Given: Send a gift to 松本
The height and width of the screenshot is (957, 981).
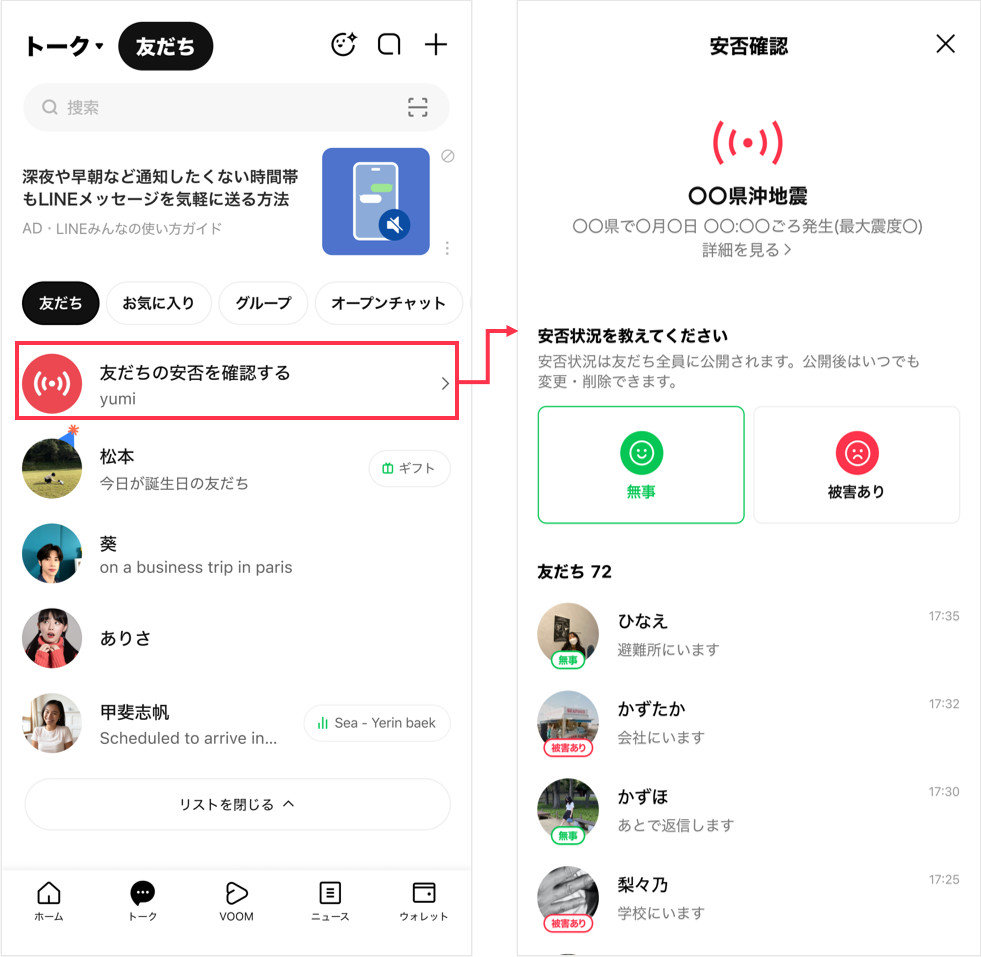Looking at the screenshot, I should 409,468.
